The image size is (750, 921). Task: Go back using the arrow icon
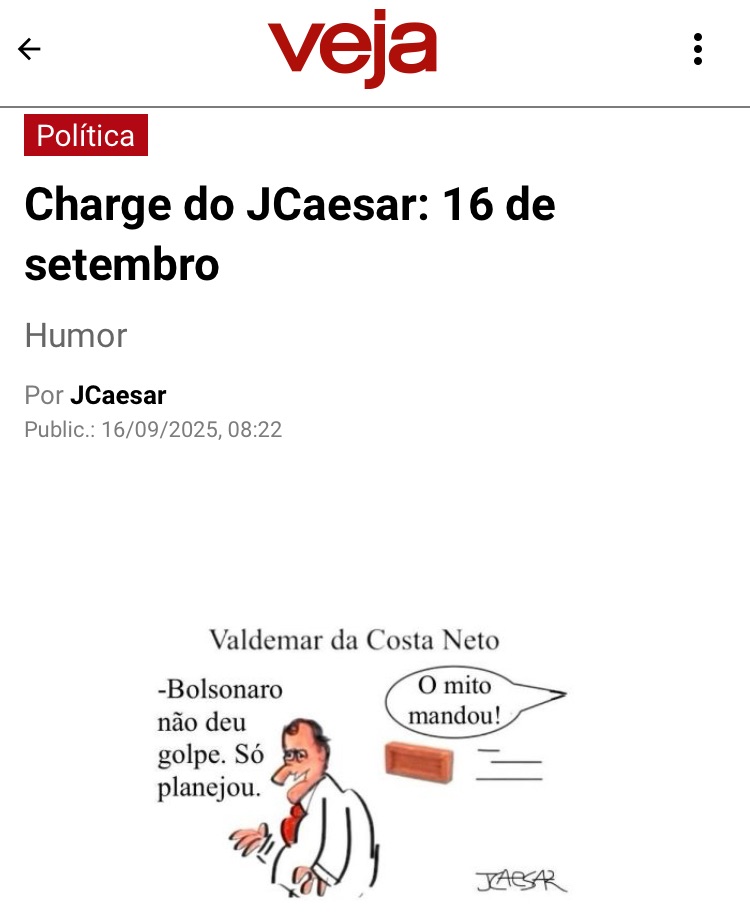point(29,49)
